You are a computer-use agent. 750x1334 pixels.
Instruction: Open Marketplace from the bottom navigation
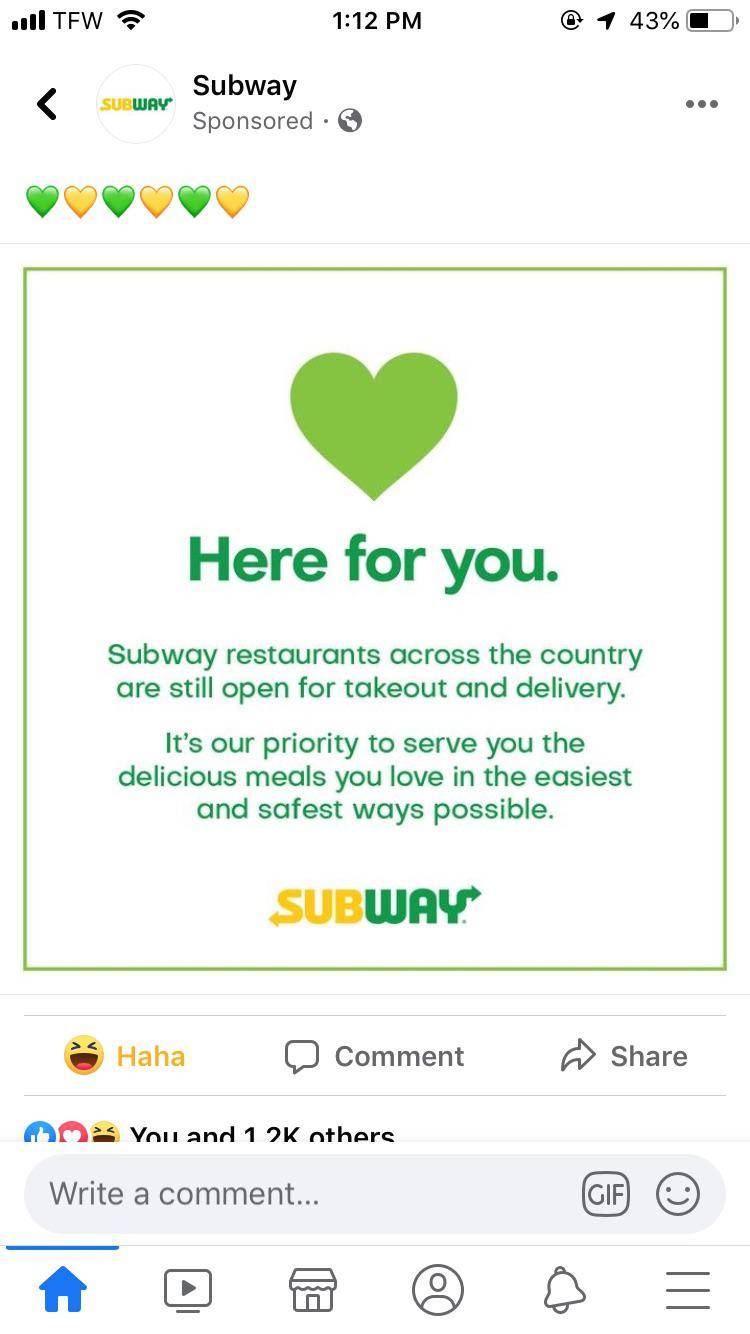click(312, 1289)
